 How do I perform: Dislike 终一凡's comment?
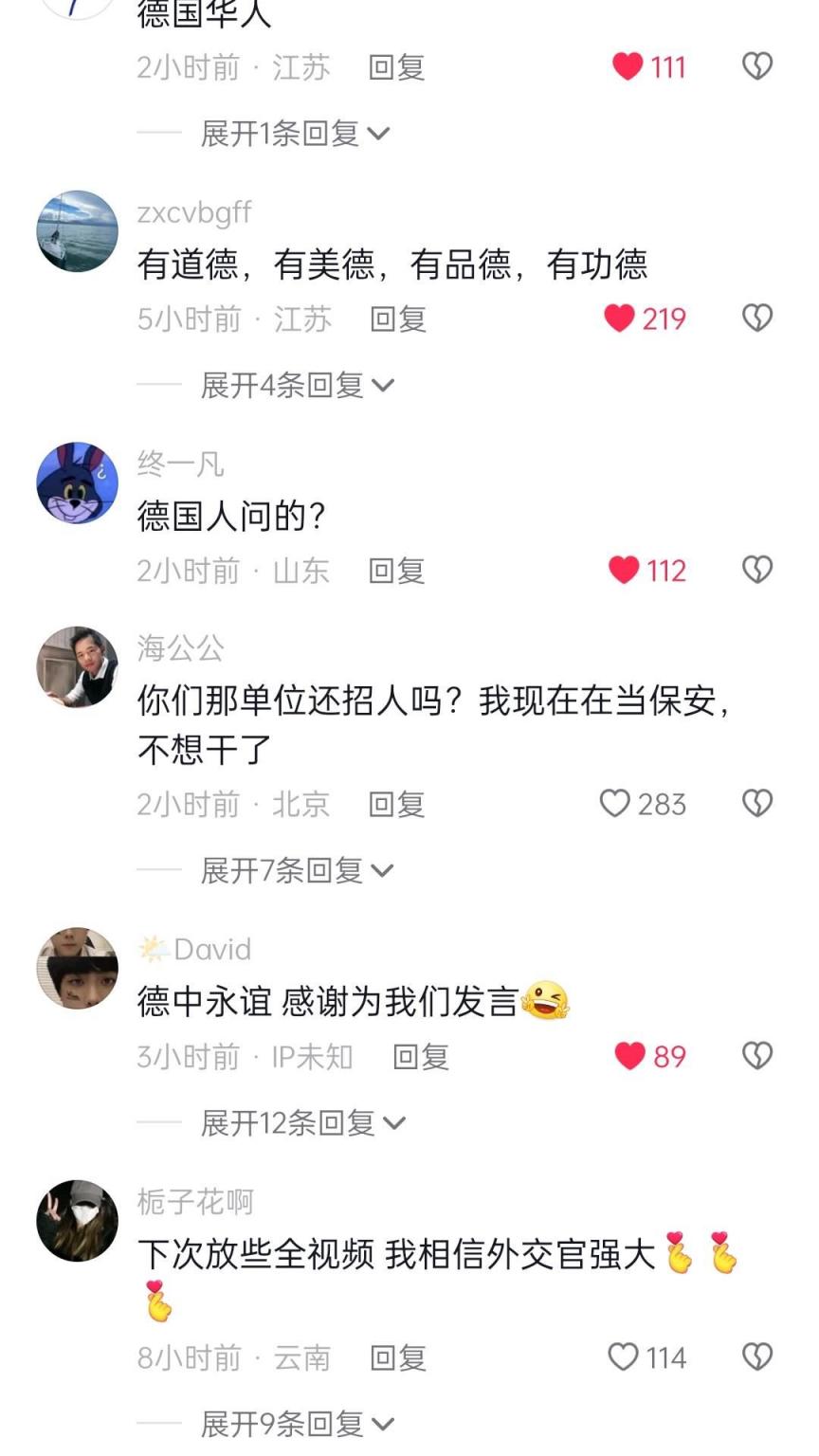coord(756,571)
